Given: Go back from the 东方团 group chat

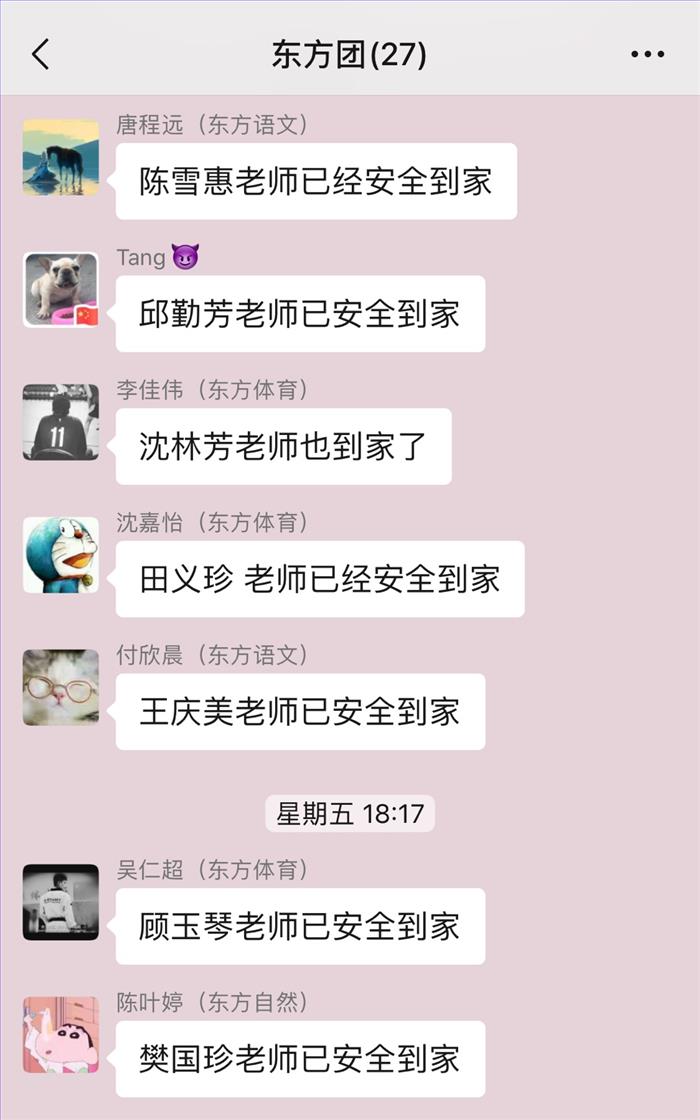Looking at the screenshot, I should [x=41, y=54].
